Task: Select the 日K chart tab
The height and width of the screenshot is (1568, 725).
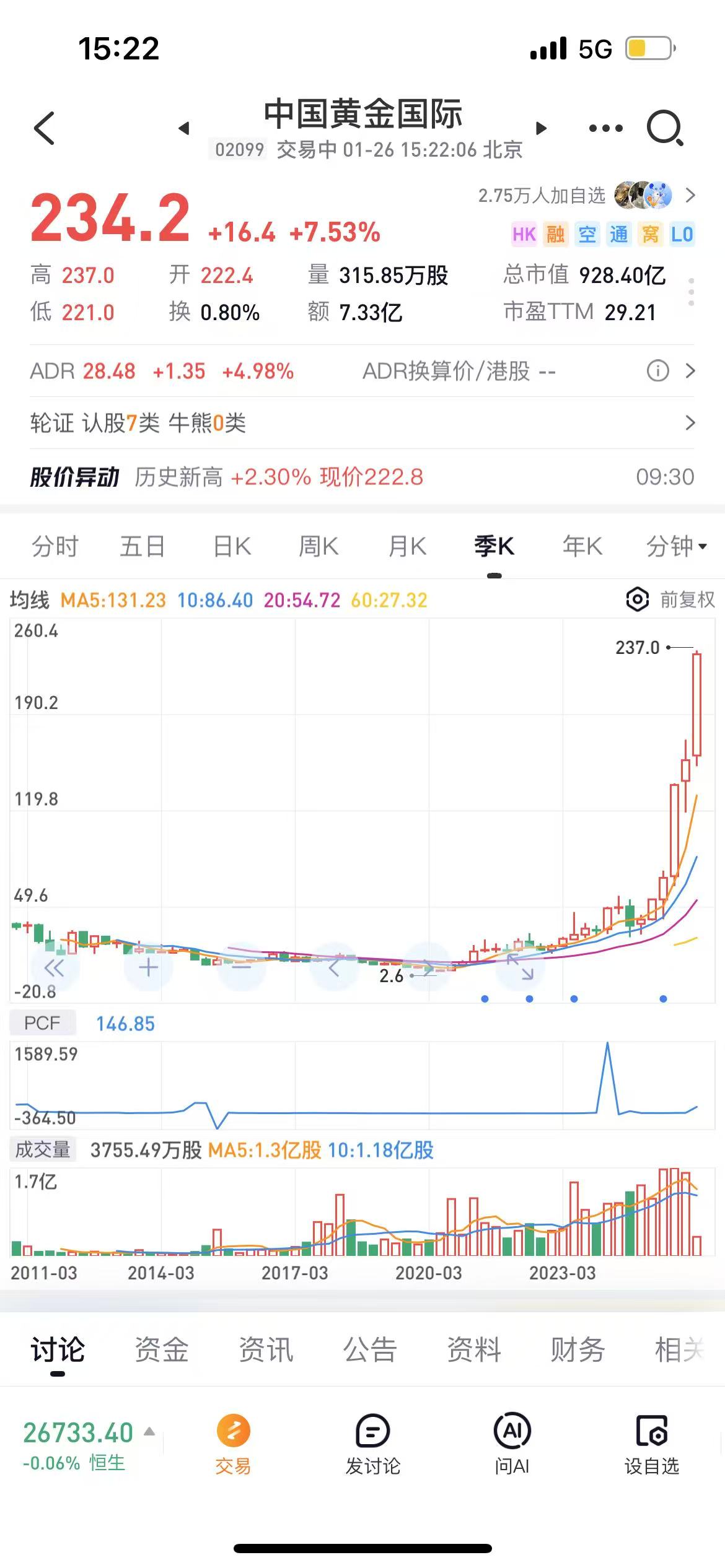Action: pos(232,546)
